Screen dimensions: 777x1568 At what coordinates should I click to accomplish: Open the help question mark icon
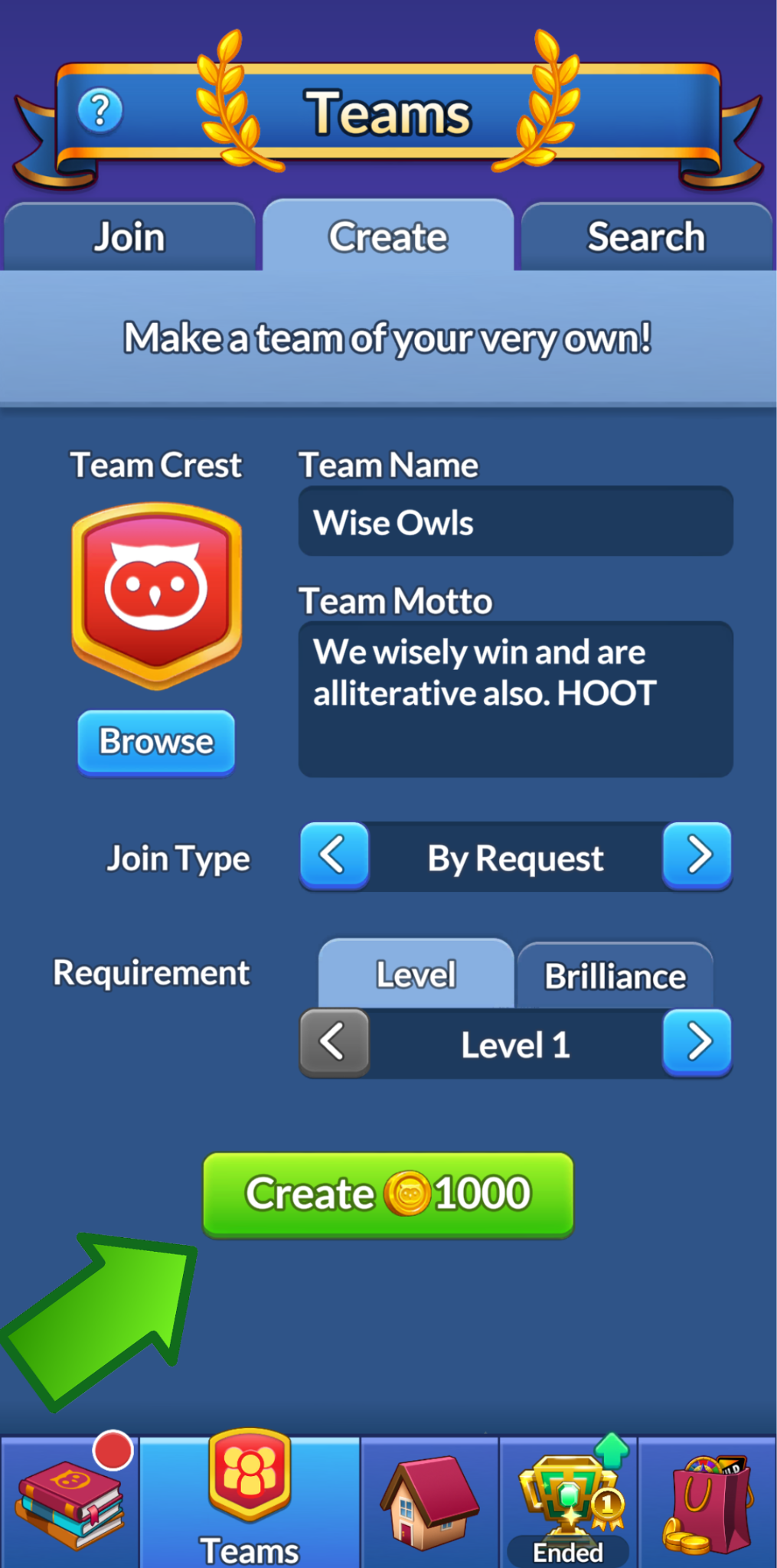[x=100, y=111]
